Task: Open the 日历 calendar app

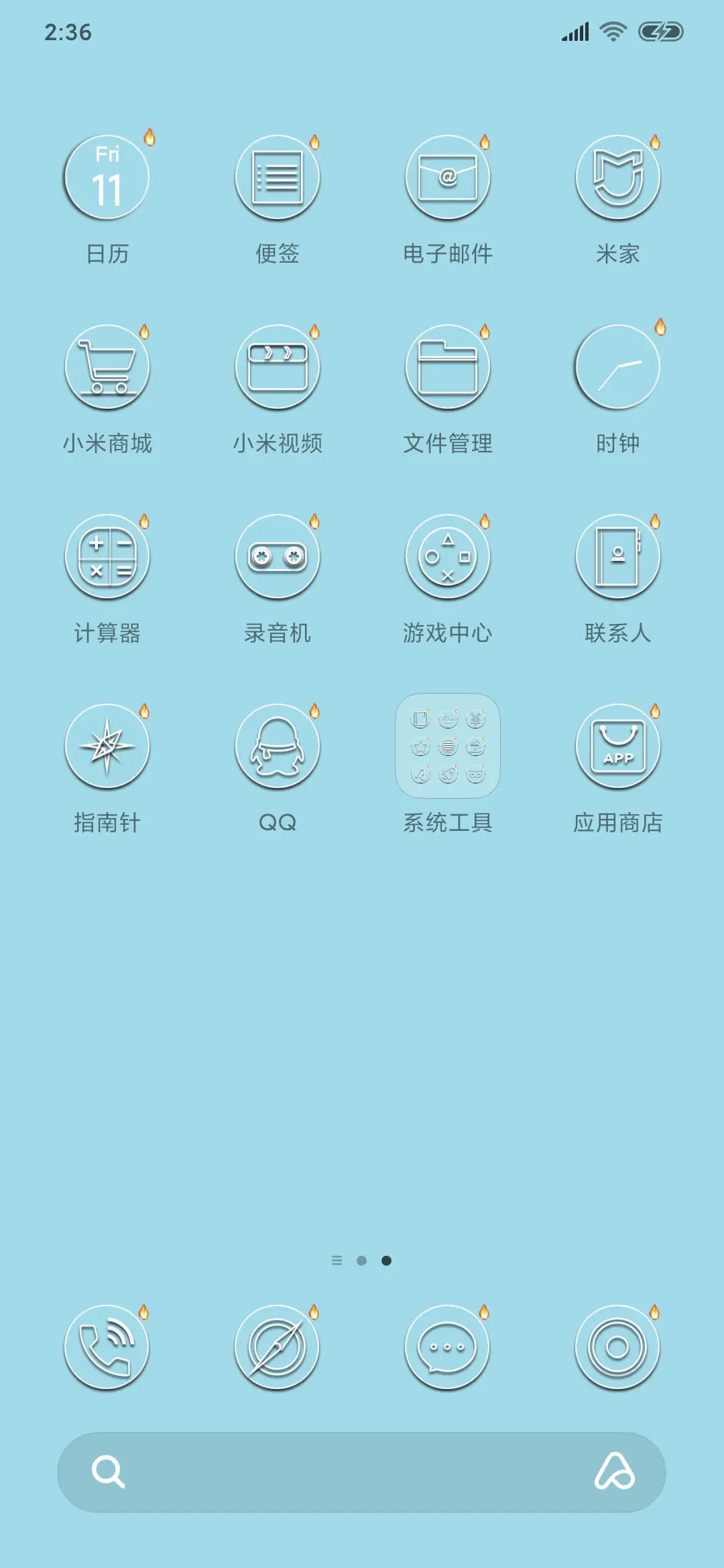Action: tap(107, 176)
